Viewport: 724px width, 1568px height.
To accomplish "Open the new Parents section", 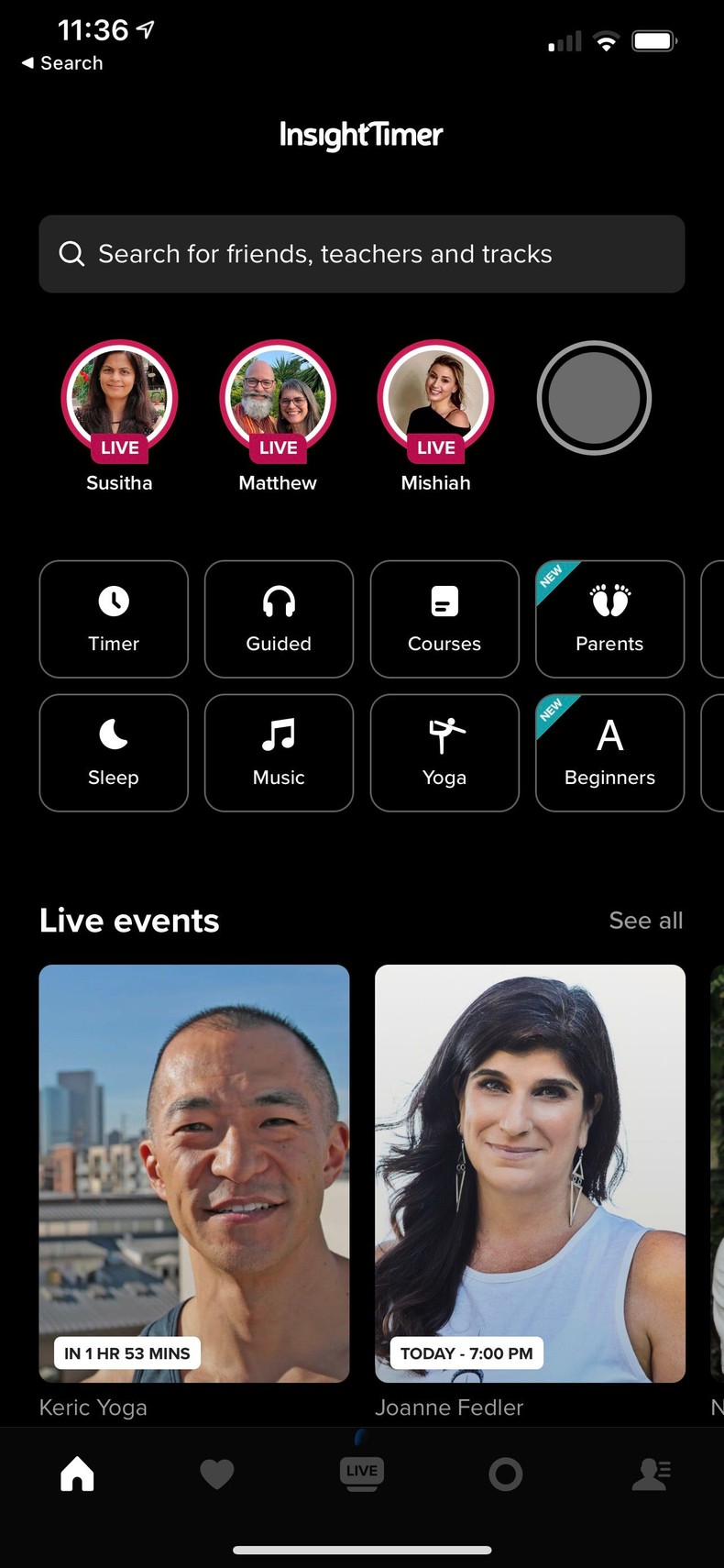I will coord(609,619).
